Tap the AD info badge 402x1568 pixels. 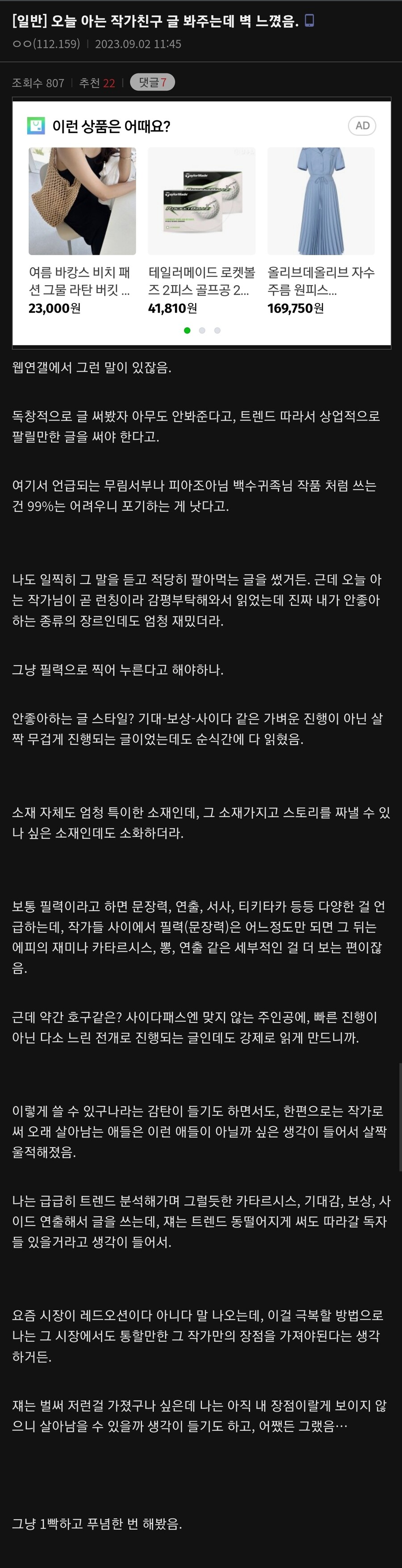(362, 126)
